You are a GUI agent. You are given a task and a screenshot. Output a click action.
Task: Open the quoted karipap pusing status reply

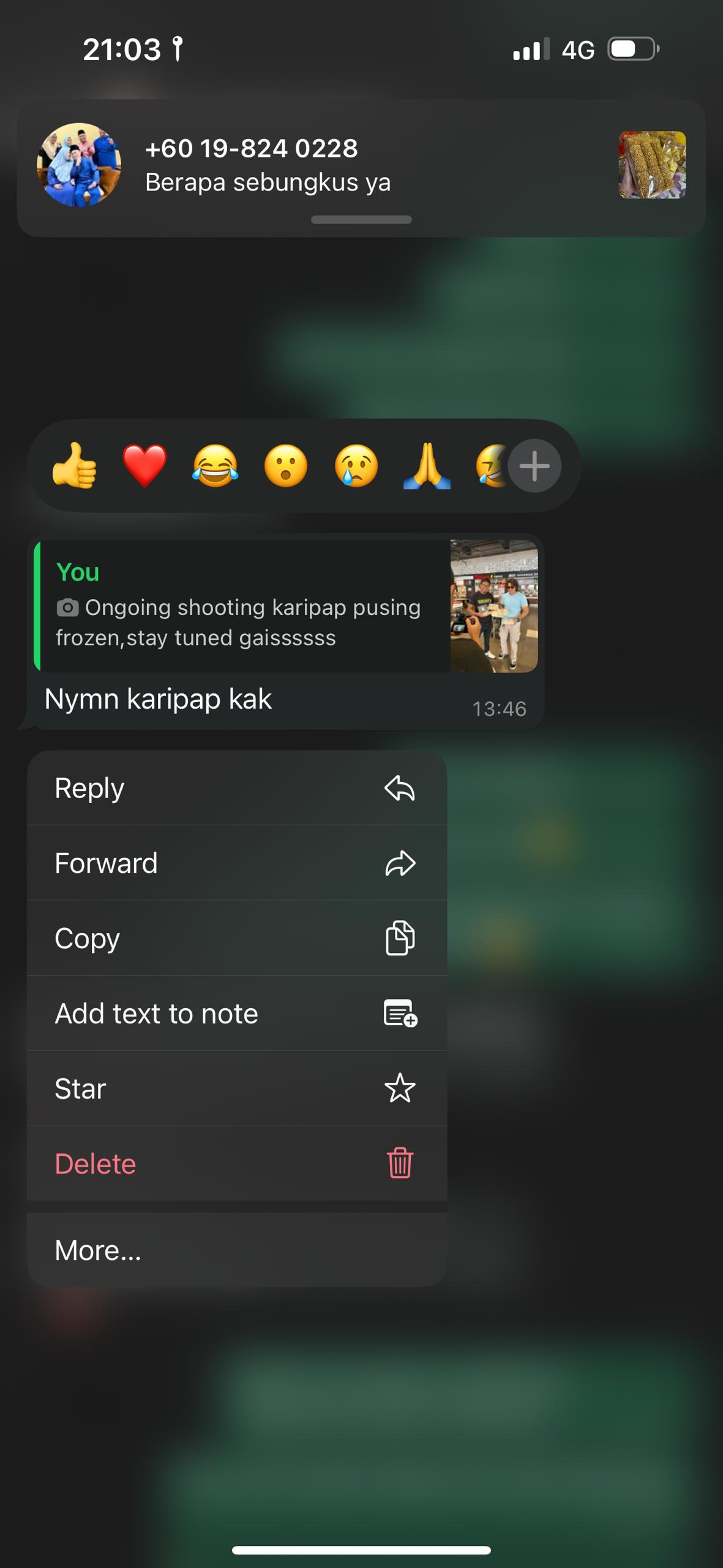pos(285,606)
